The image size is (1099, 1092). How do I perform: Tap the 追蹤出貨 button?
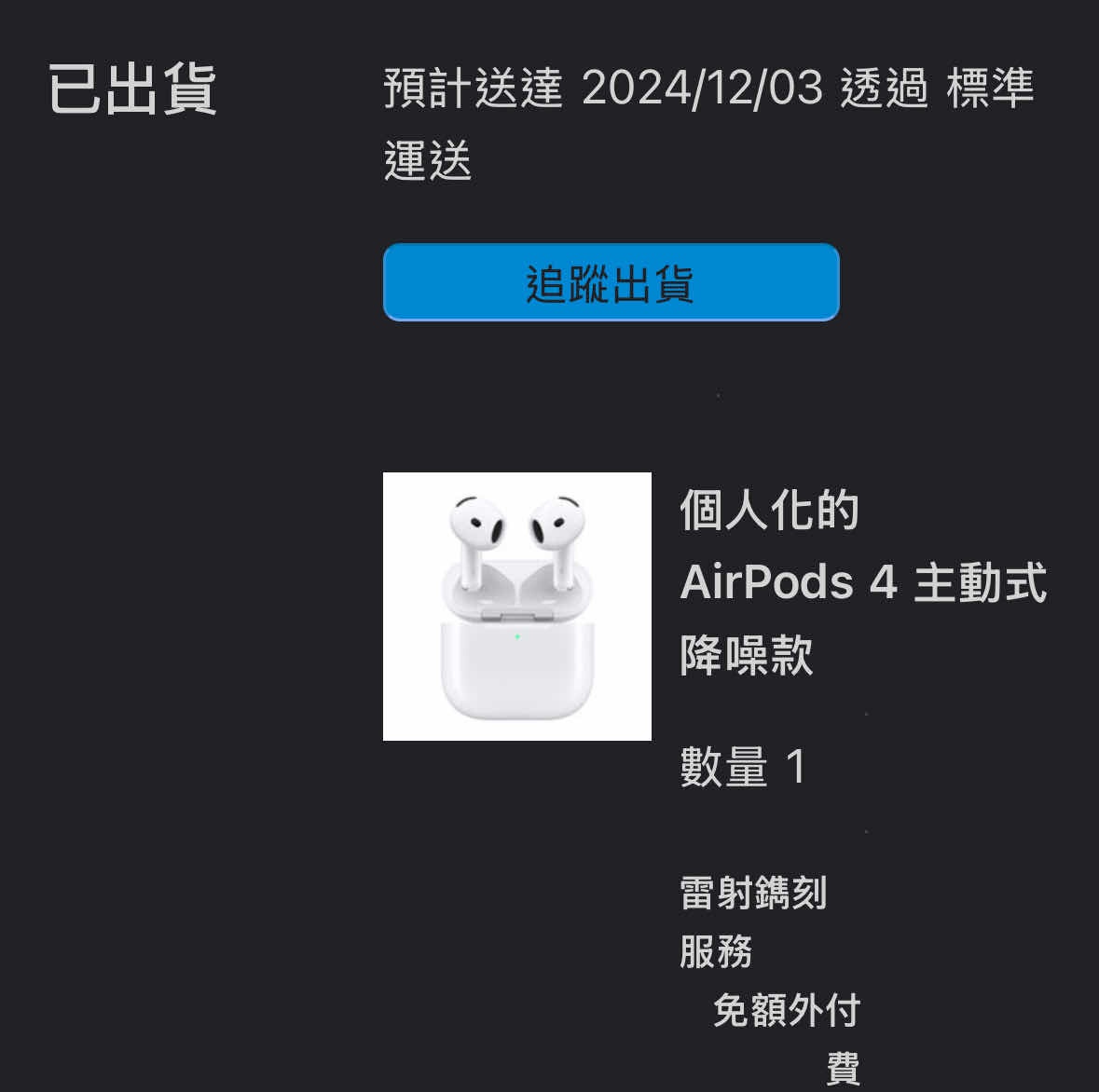[x=611, y=282]
